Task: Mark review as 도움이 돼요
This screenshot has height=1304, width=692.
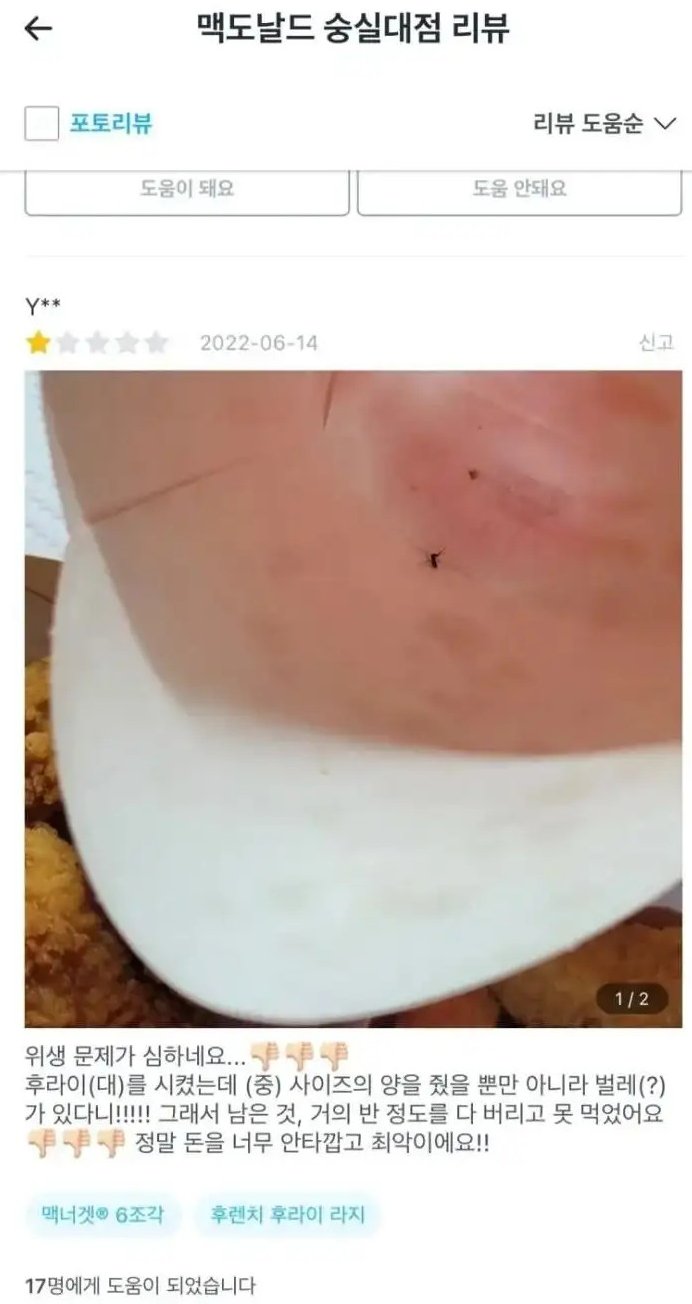Action: click(x=187, y=190)
